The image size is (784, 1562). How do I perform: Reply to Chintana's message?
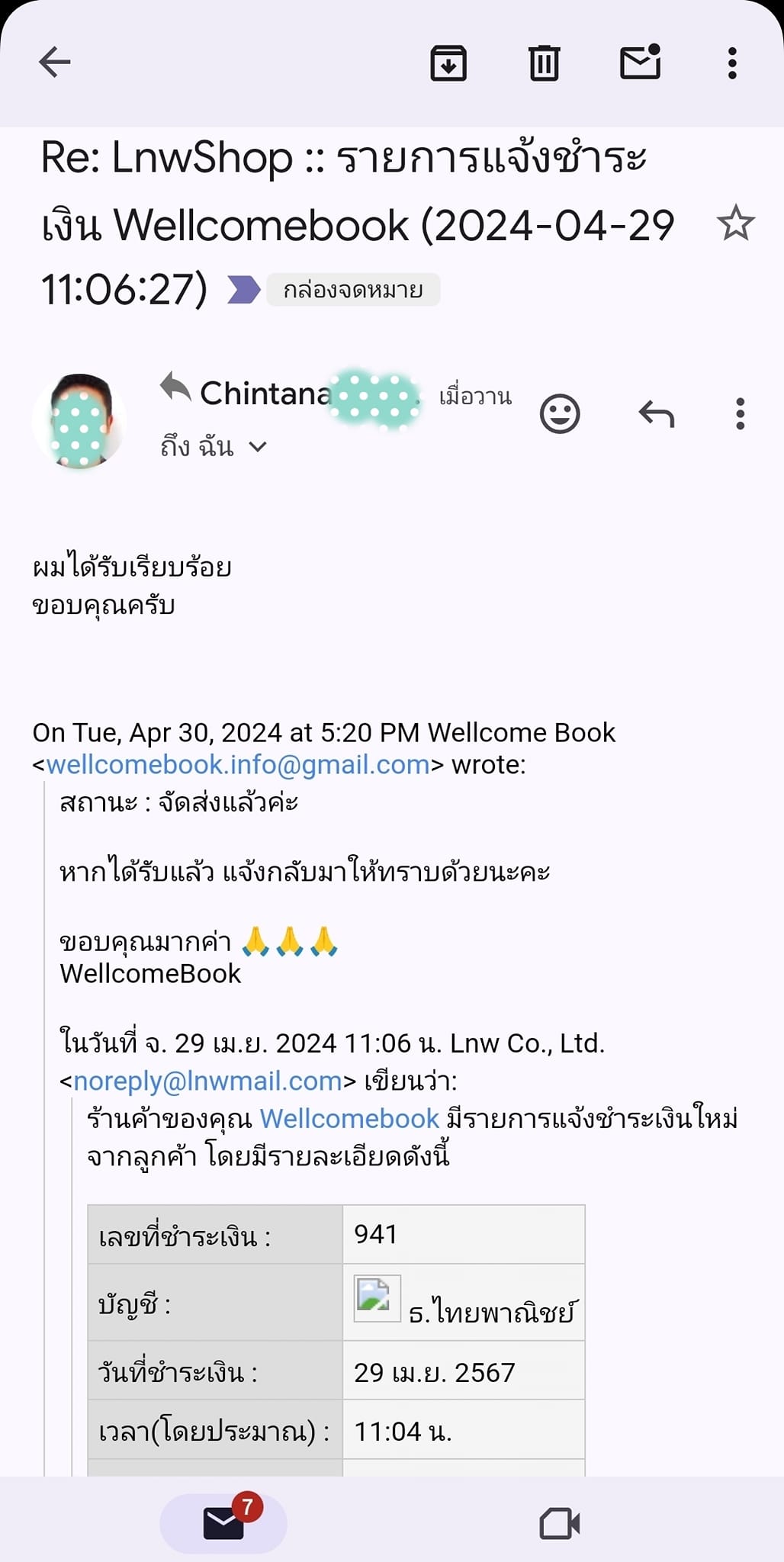pyautogui.click(x=657, y=414)
